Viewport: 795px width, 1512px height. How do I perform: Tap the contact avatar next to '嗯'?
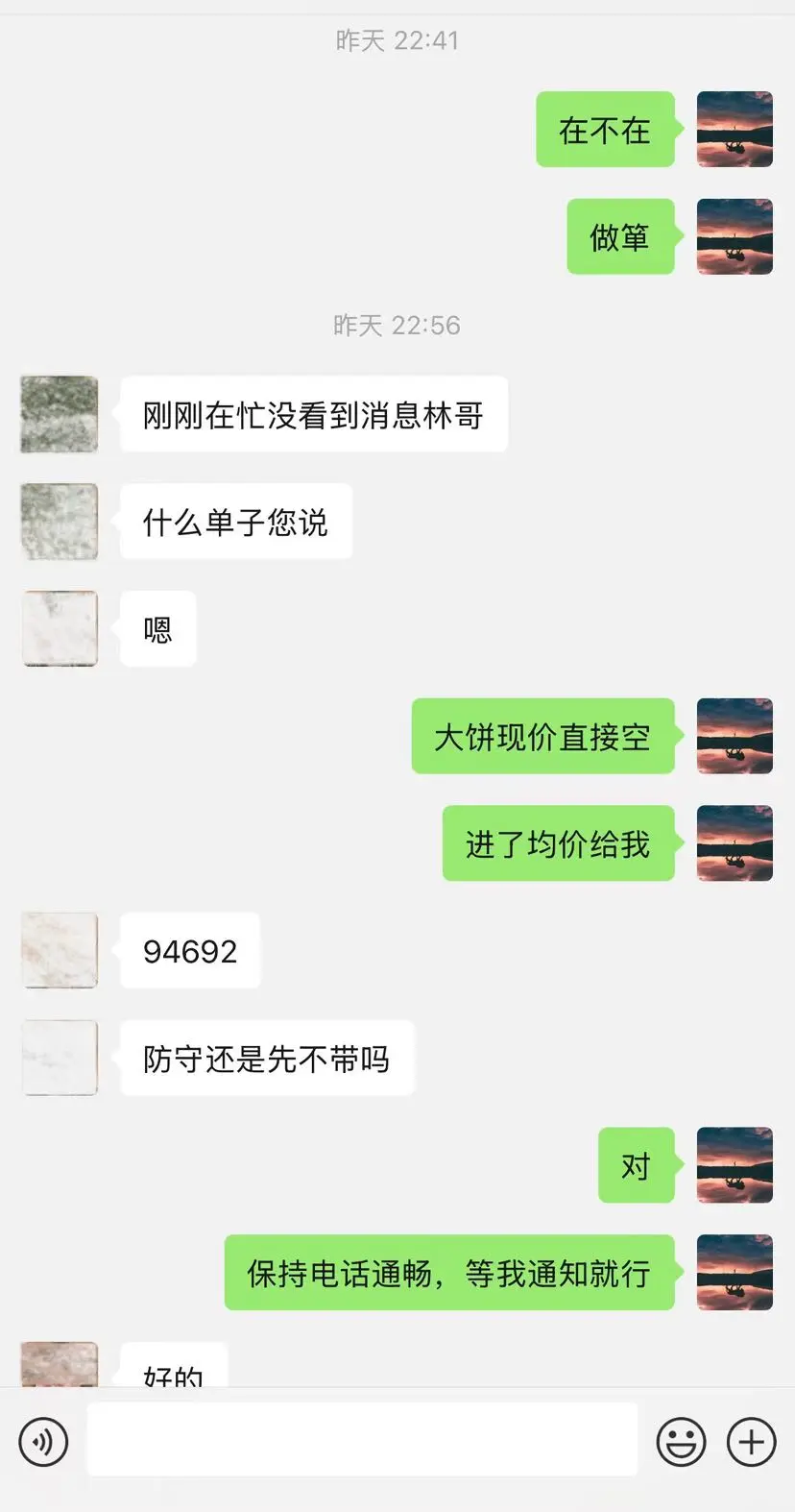click(x=59, y=629)
